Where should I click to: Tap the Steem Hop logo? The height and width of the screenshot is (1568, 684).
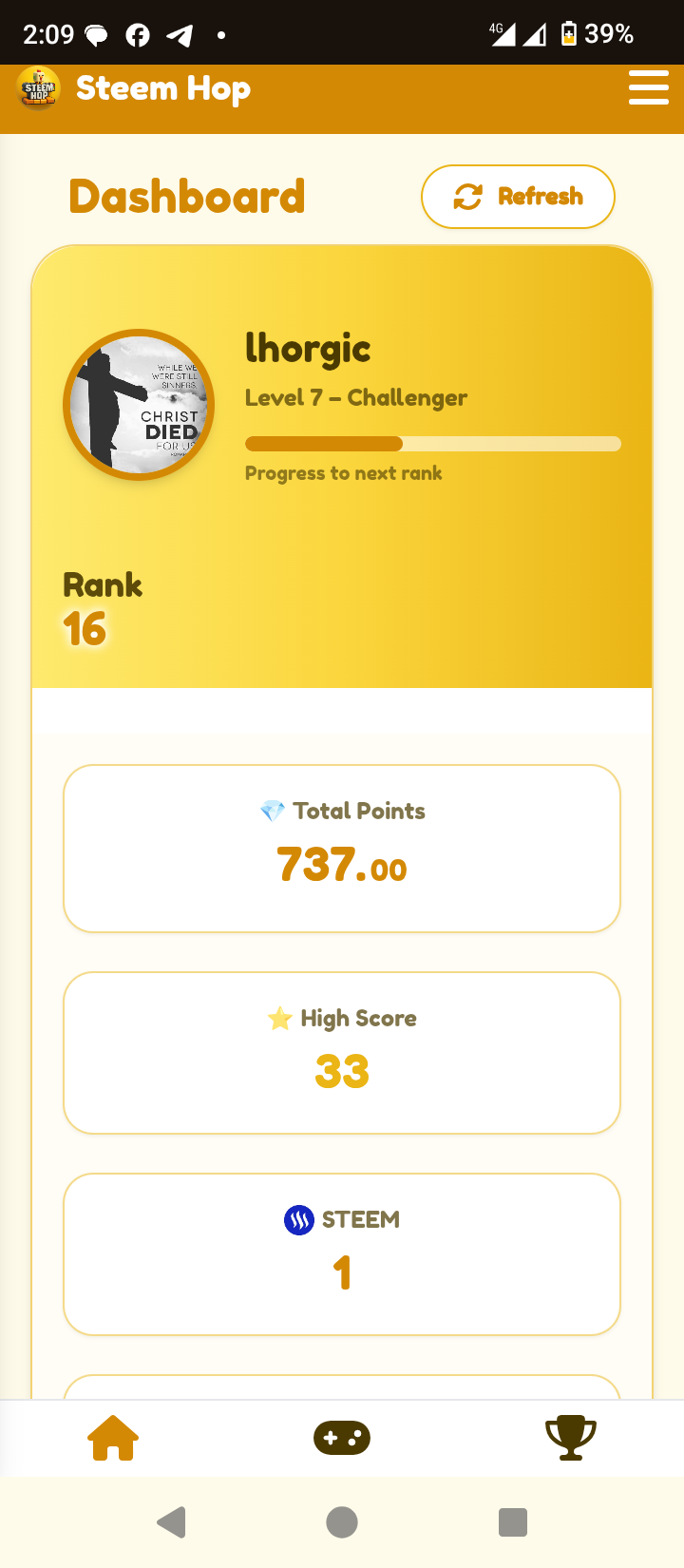[x=39, y=88]
